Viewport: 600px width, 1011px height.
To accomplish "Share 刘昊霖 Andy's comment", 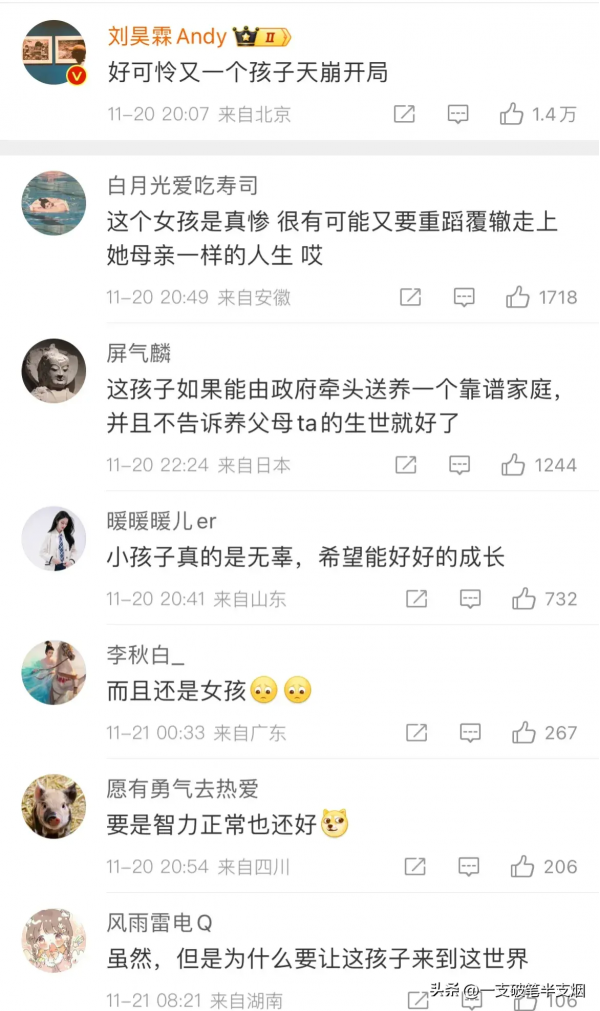I will [404, 114].
